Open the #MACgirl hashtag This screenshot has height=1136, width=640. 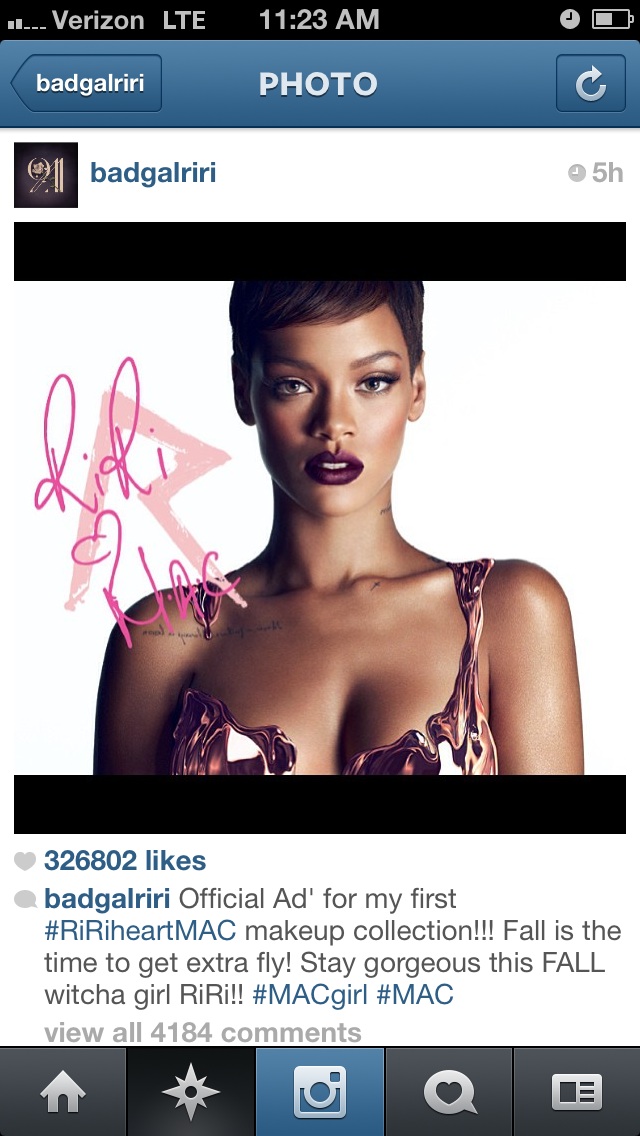click(309, 994)
